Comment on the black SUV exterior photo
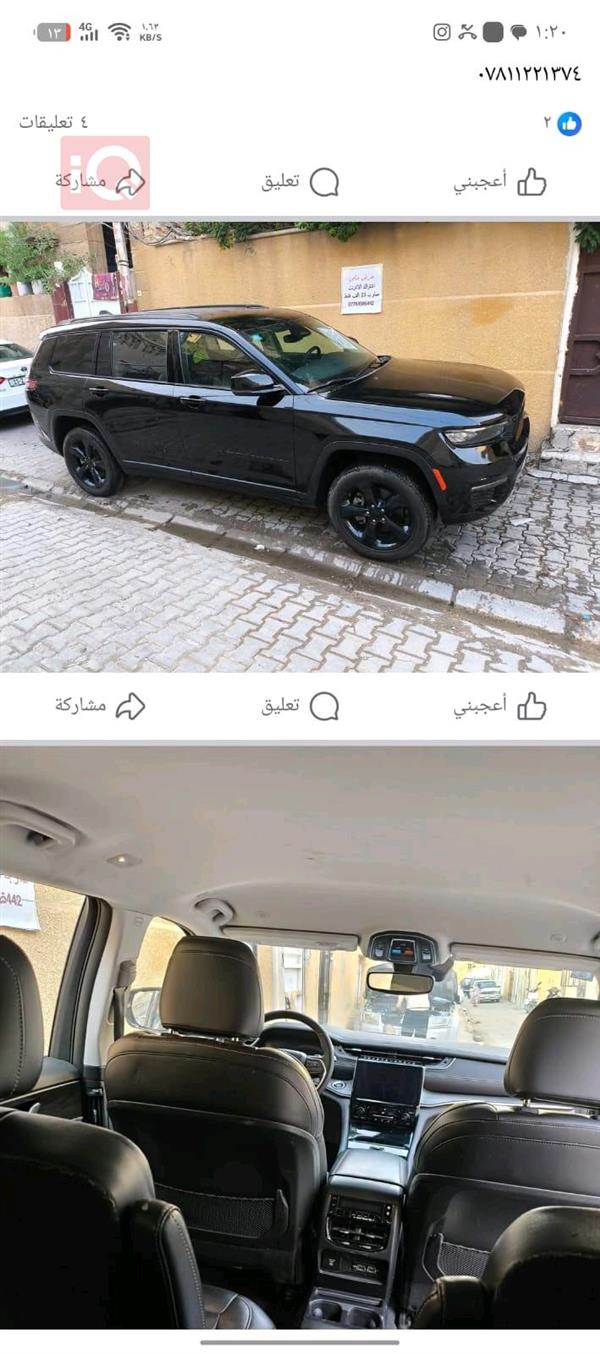 [x=300, y=706]
